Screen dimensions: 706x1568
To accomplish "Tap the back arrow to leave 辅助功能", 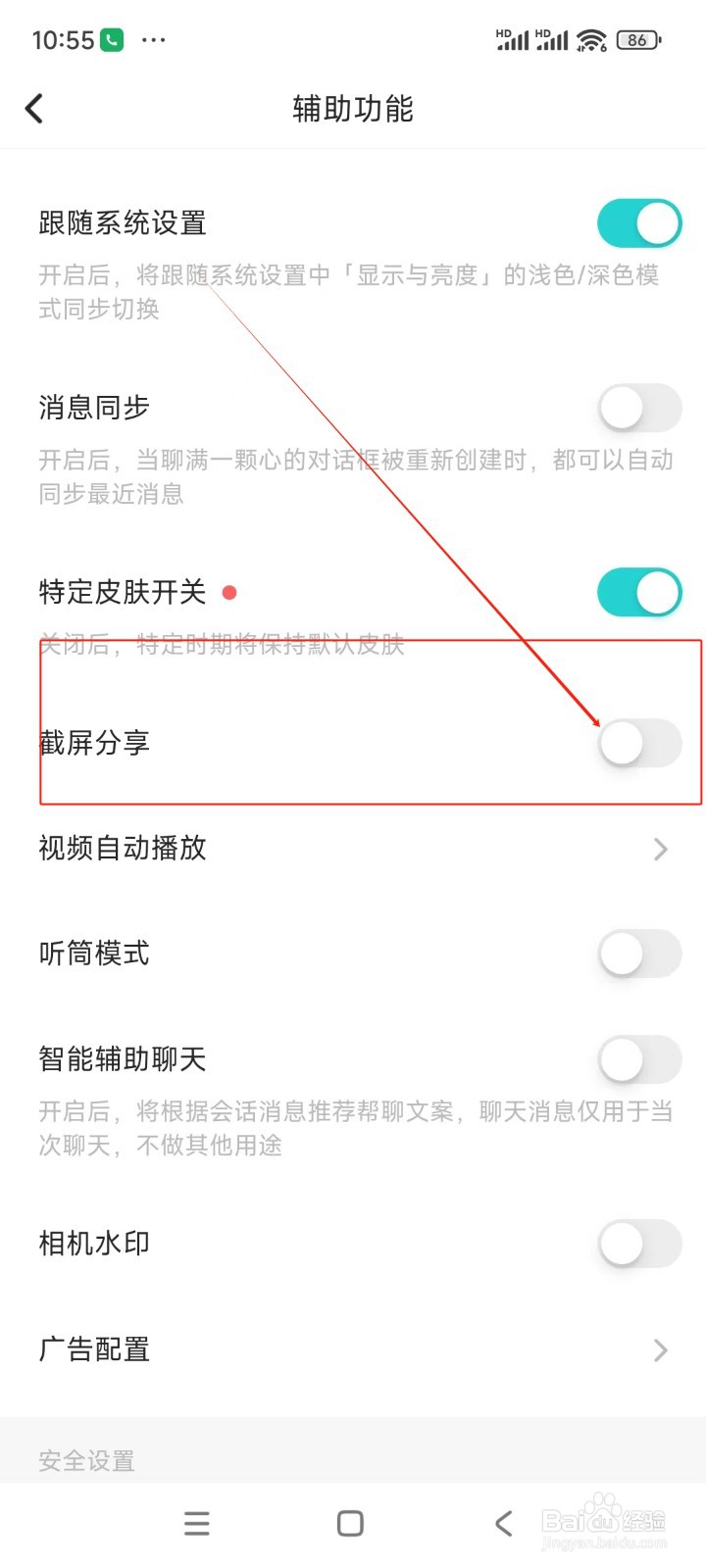I will coord(35,108).
